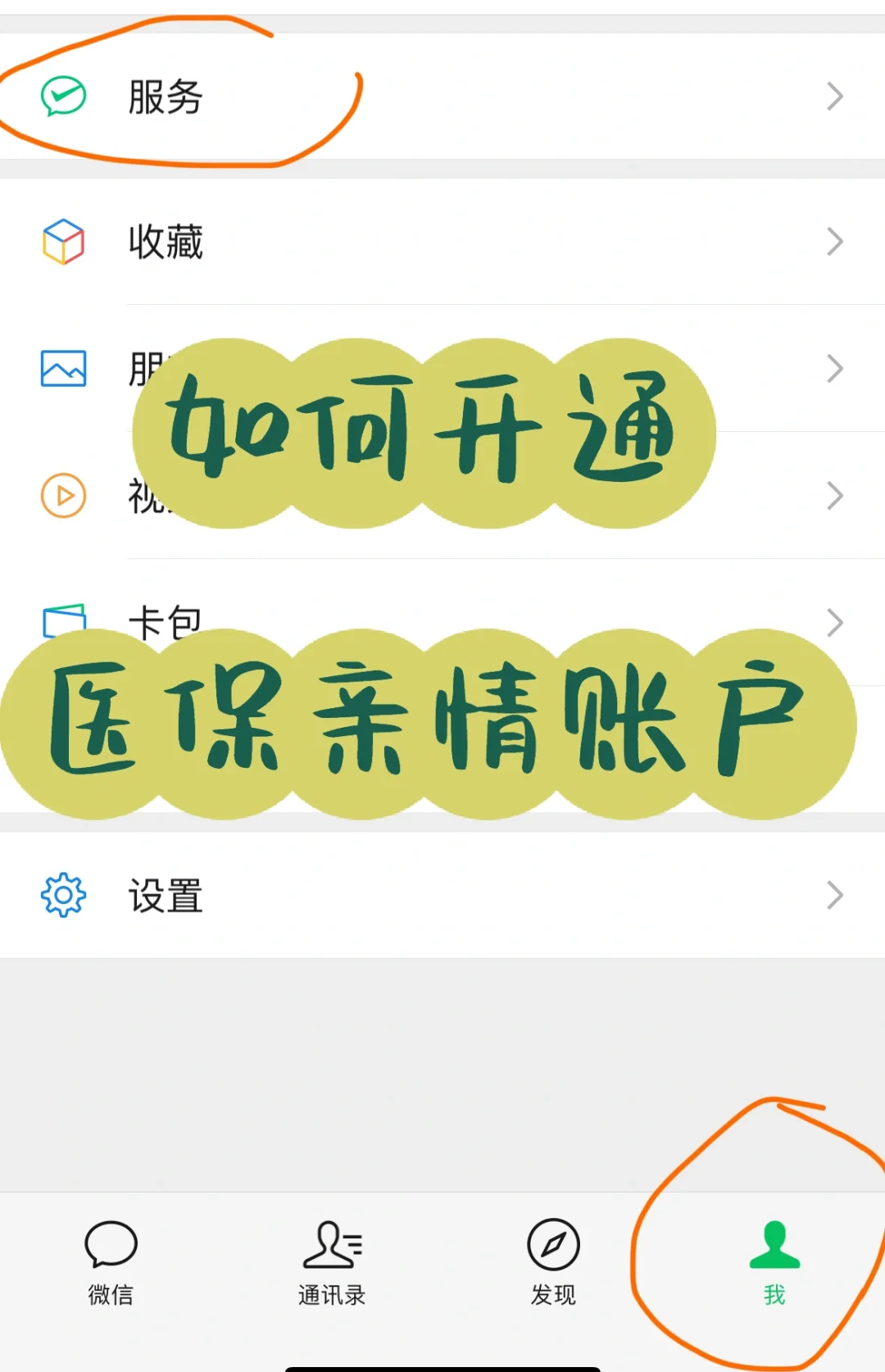Image resolution: width=885 pixels, height=1372 pixels.
Task: Tap the orange-circled 我 tab area
Action: [x=771, y=1262]
